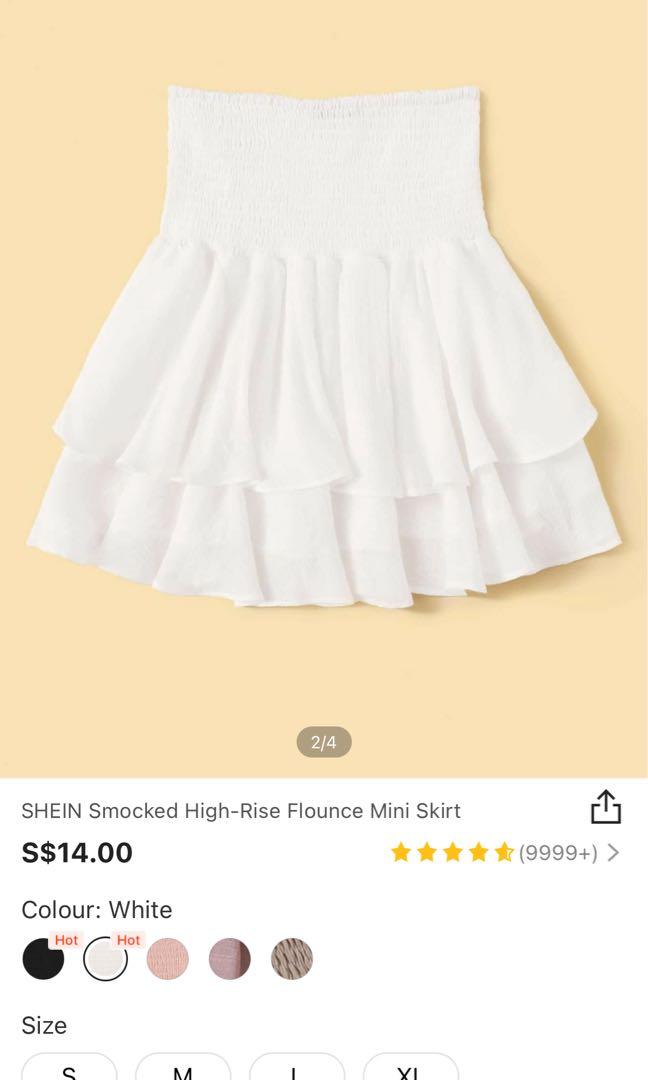Share this skirt listing
This screenshot has height=1080, width=648.
click(605, 807)
